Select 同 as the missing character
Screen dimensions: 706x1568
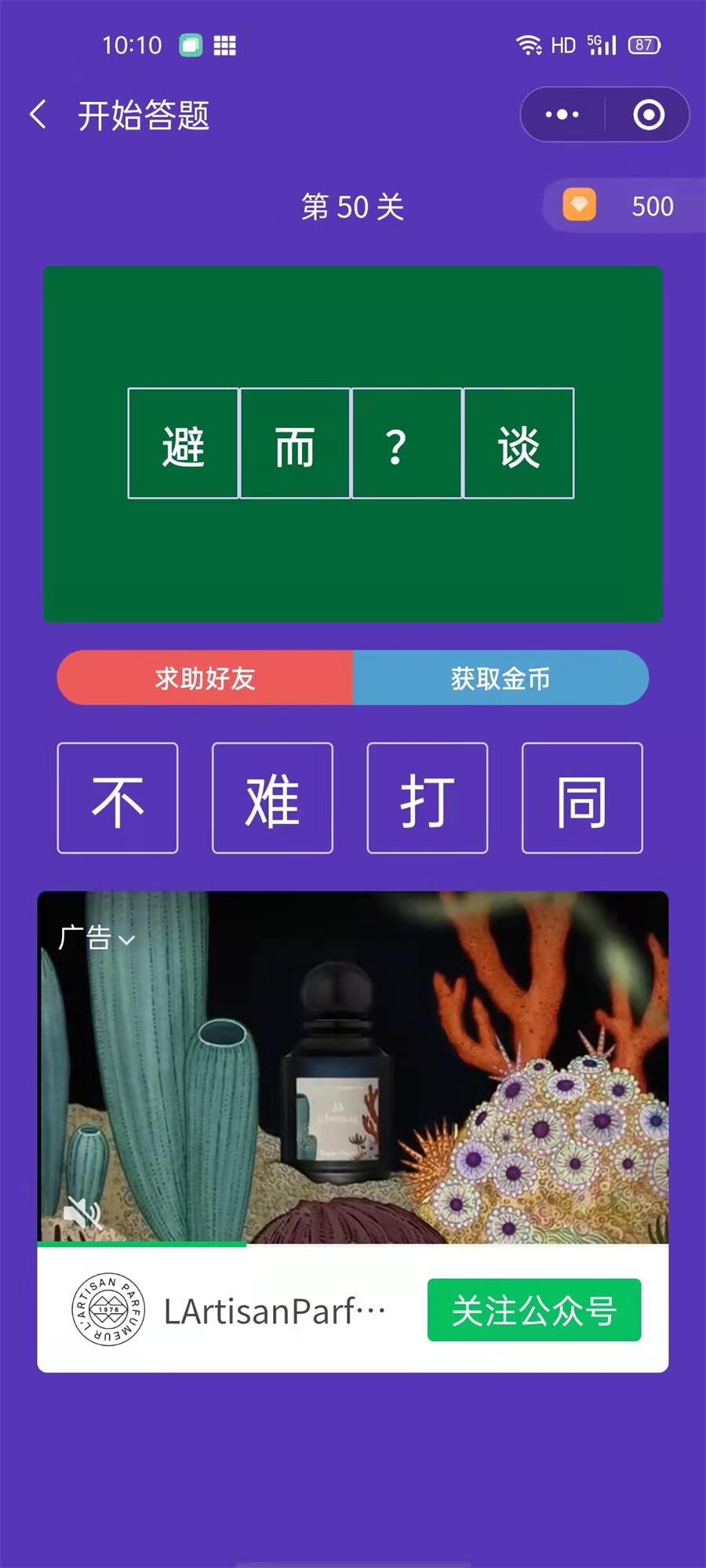(582, 798)
